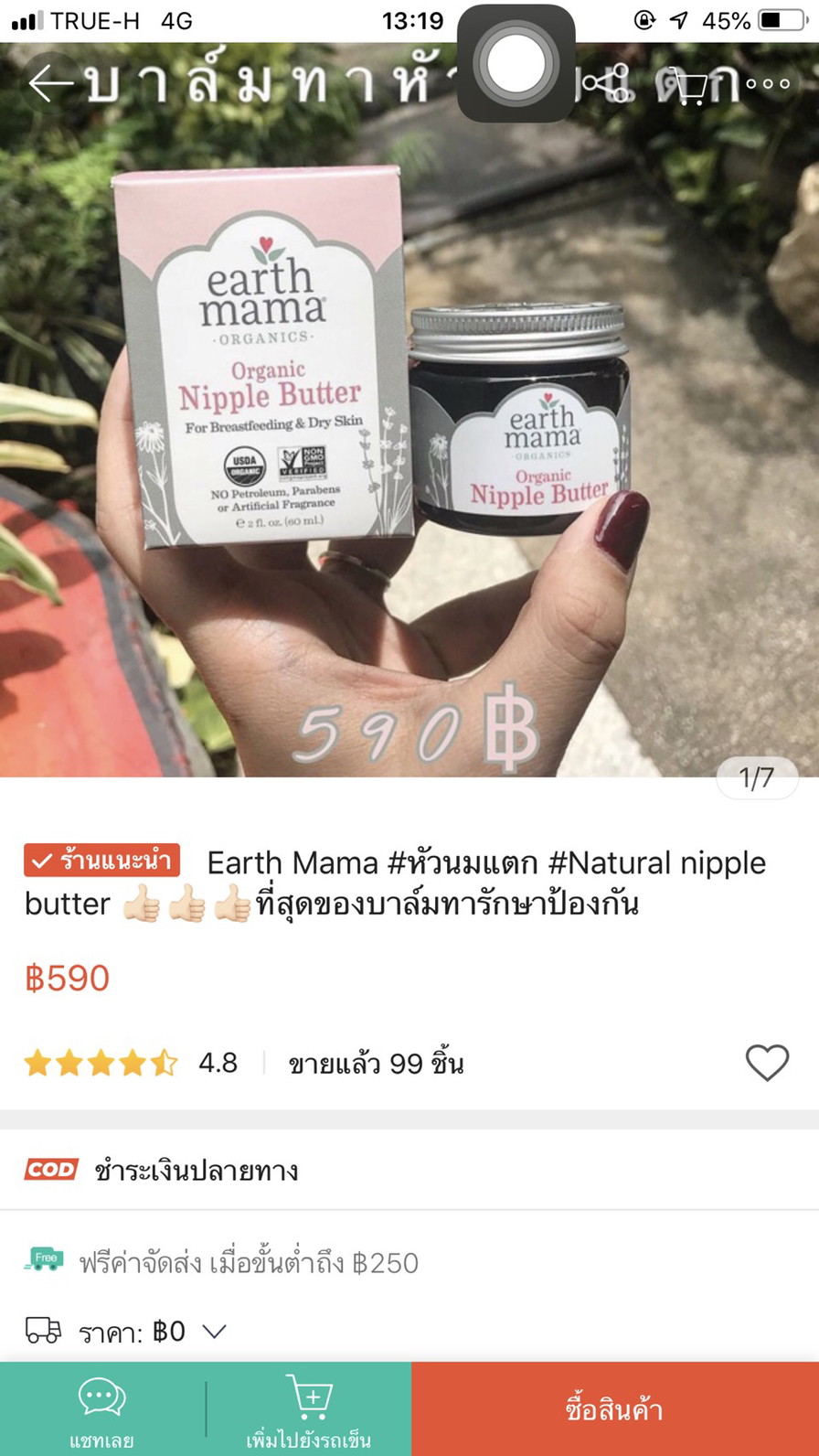Viewport: 819px width, 1456px height.
Task: Go back using the arrow icon
Action: pos(50,83)
